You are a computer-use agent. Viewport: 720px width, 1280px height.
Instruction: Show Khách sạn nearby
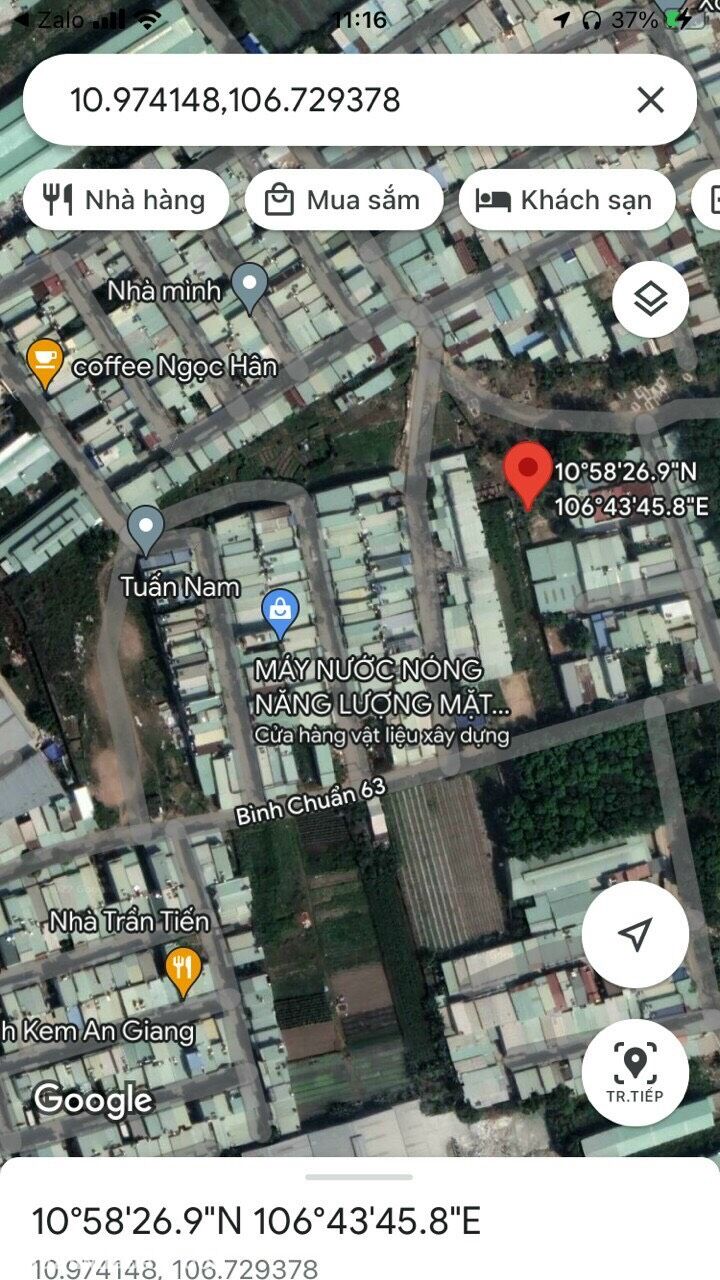[x=565, y=200]
